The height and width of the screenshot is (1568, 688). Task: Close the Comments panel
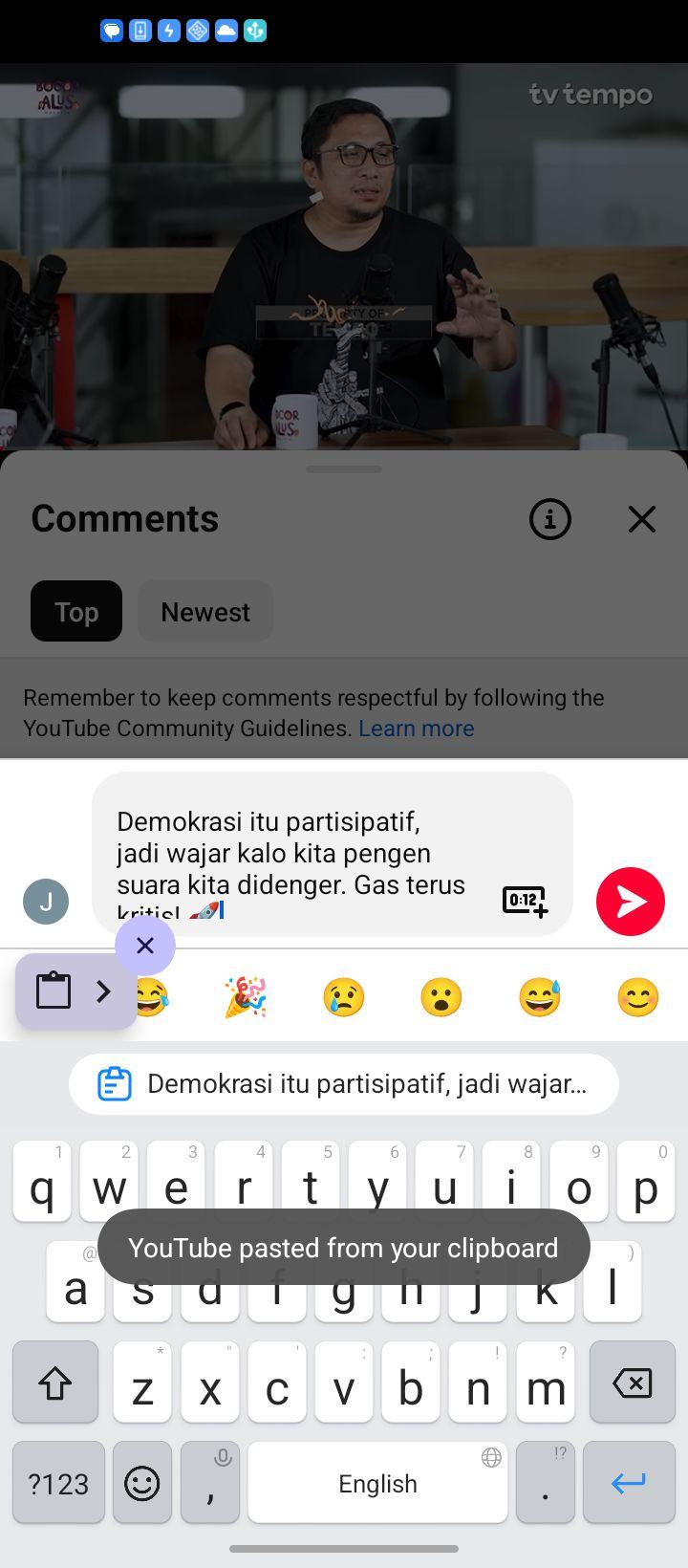pos(642,519)
